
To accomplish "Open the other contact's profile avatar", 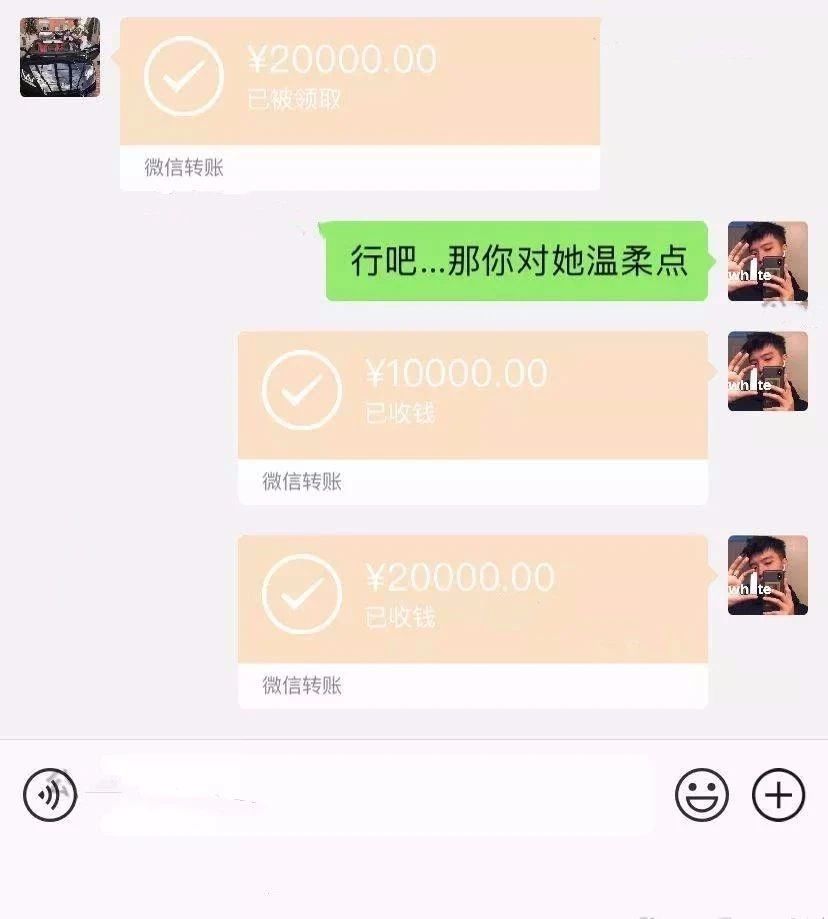I will coord(60,57).
